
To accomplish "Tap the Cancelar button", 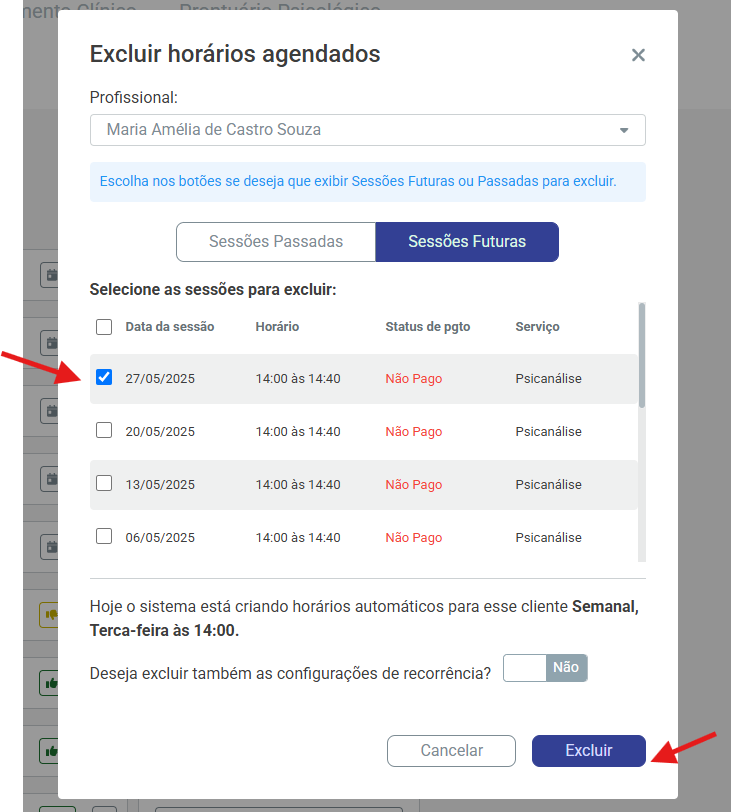I will 451,751.
